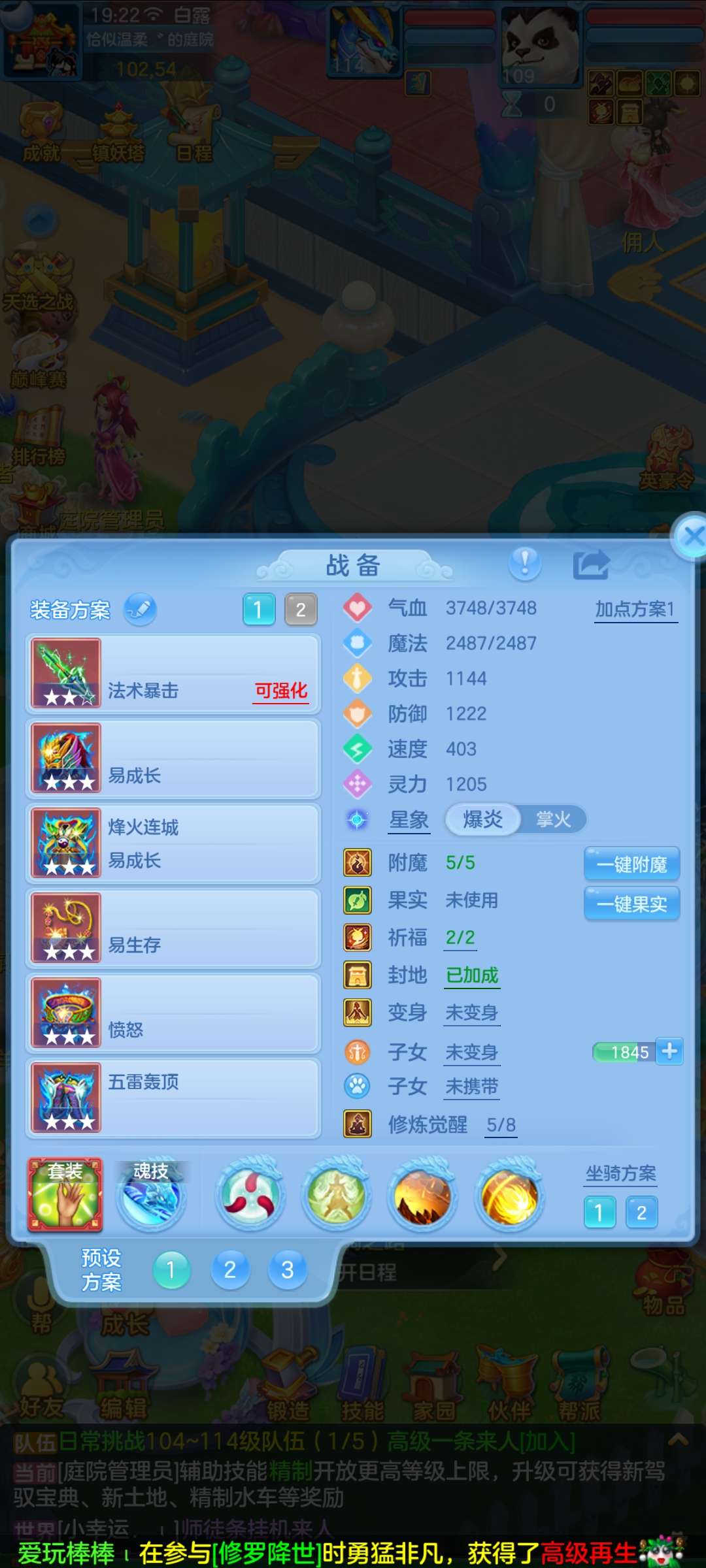Open the 套装 set icon
The image size is (706, 1568).
(65, 1195)
